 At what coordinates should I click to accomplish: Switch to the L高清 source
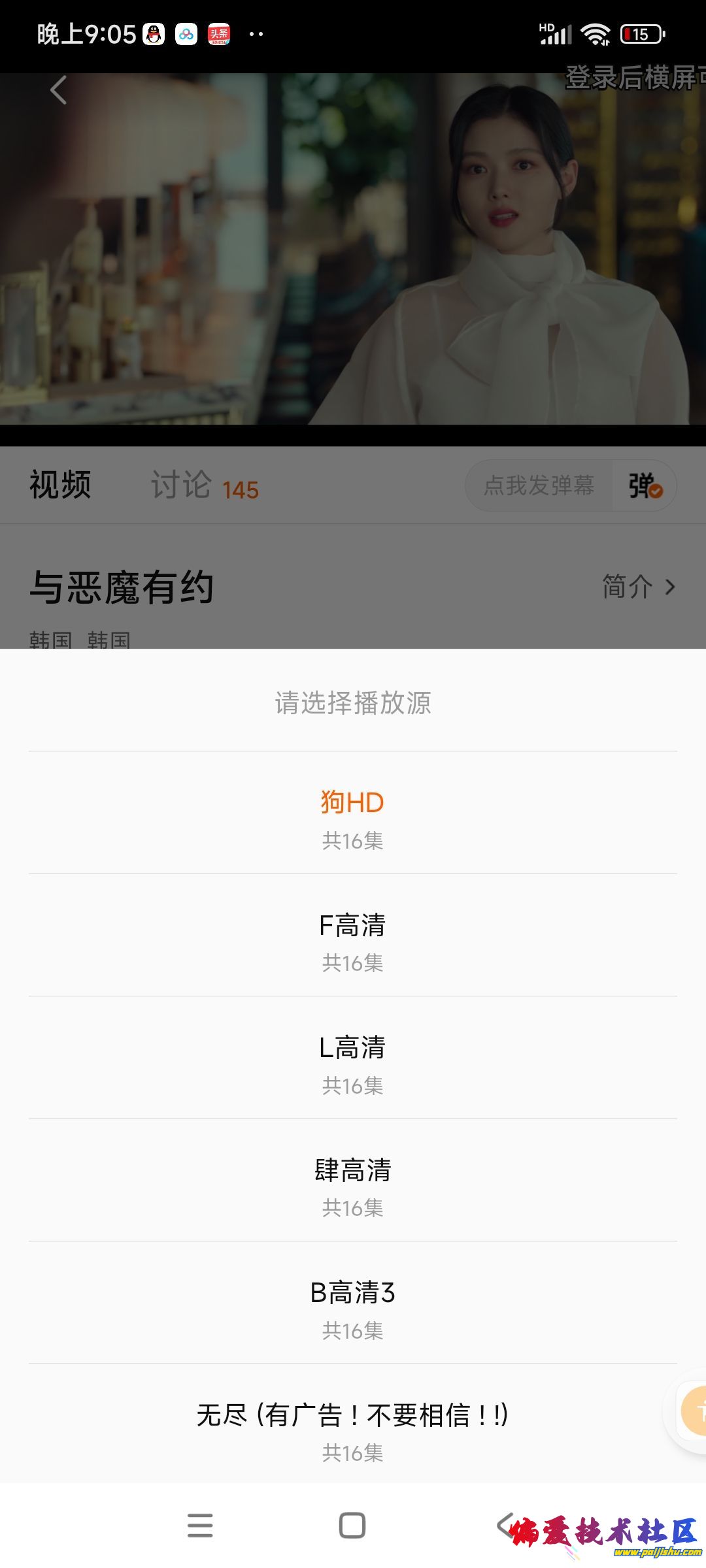pyautogui.click(x=352, y=1059)
